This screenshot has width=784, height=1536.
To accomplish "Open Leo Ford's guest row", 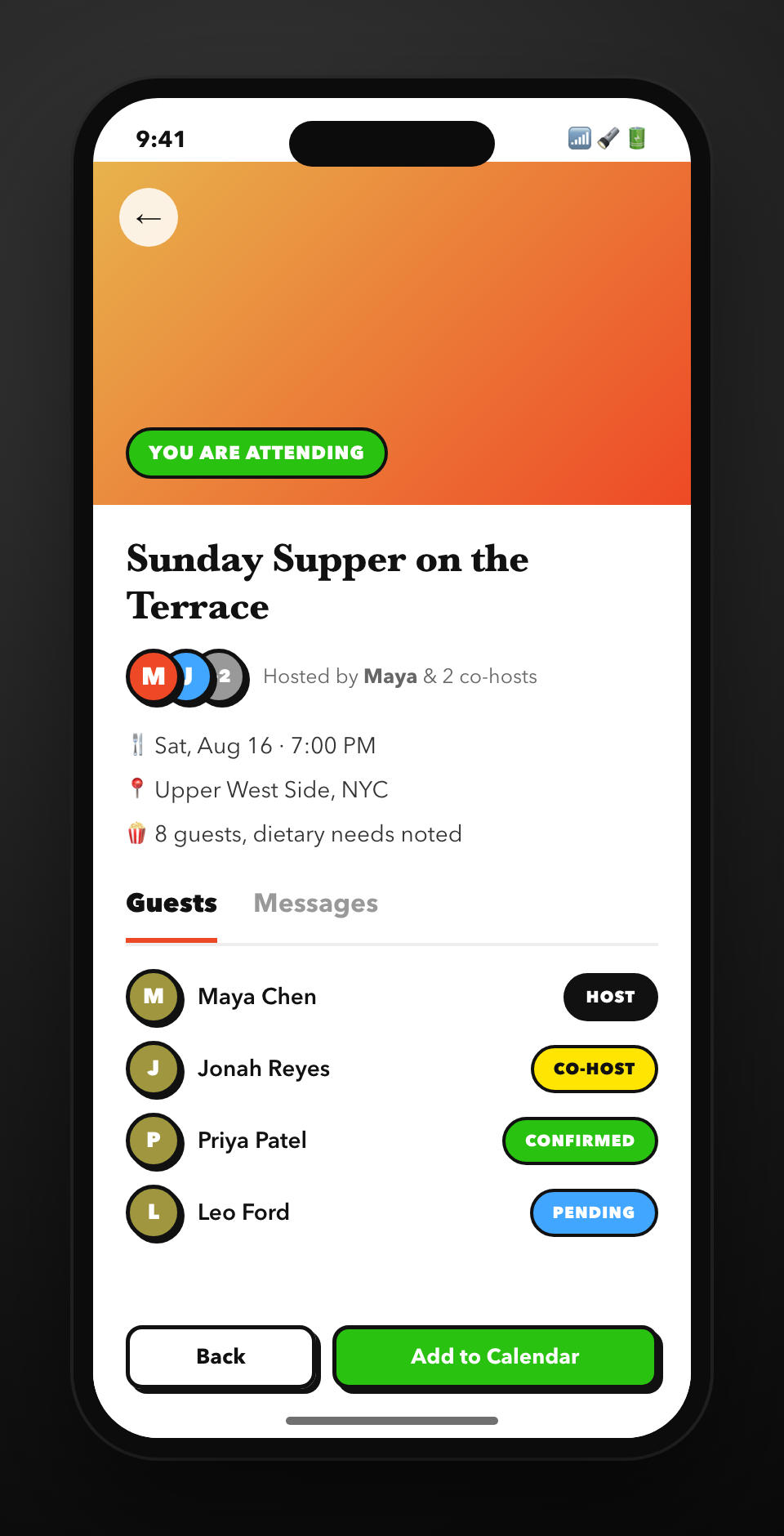I will click(392, 1212).
